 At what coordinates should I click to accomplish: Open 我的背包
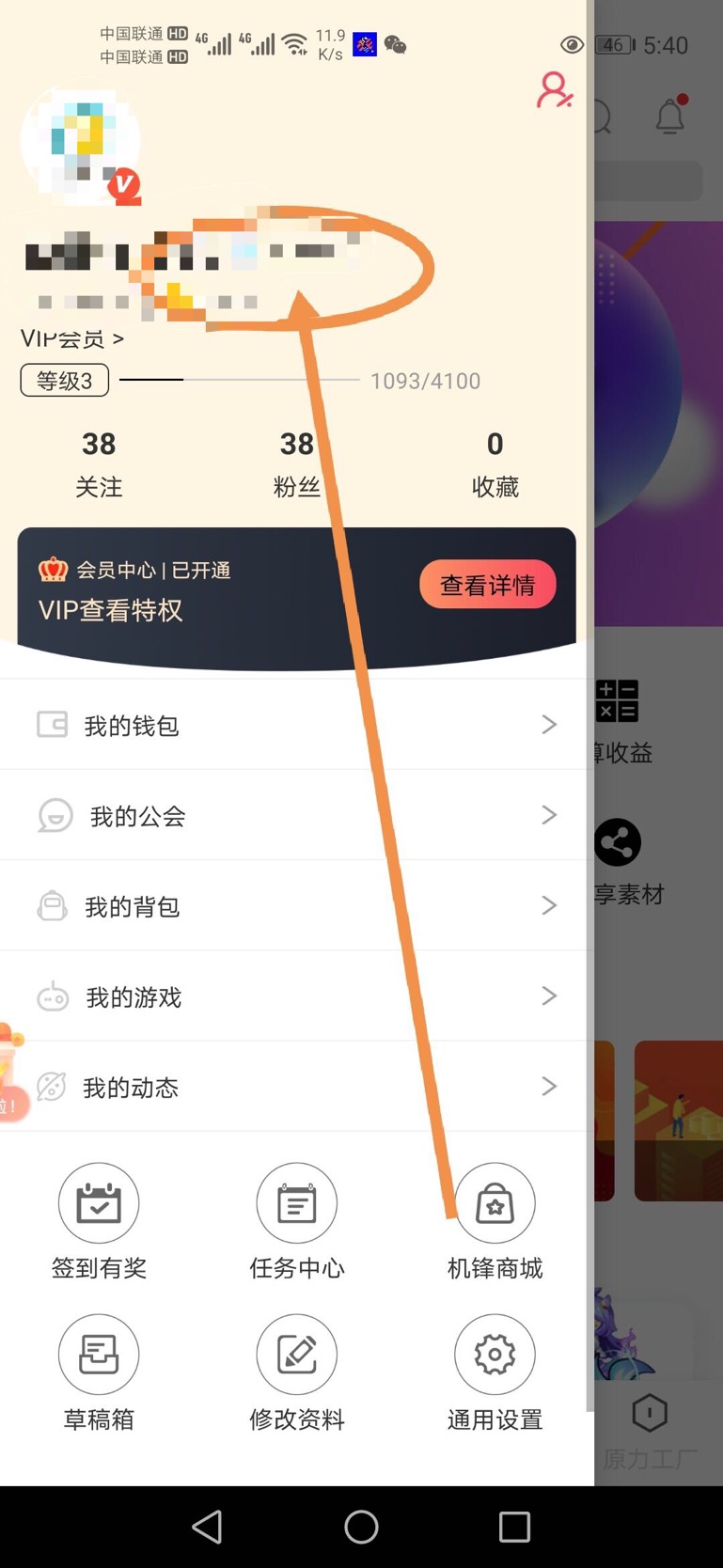click(296, 906)
